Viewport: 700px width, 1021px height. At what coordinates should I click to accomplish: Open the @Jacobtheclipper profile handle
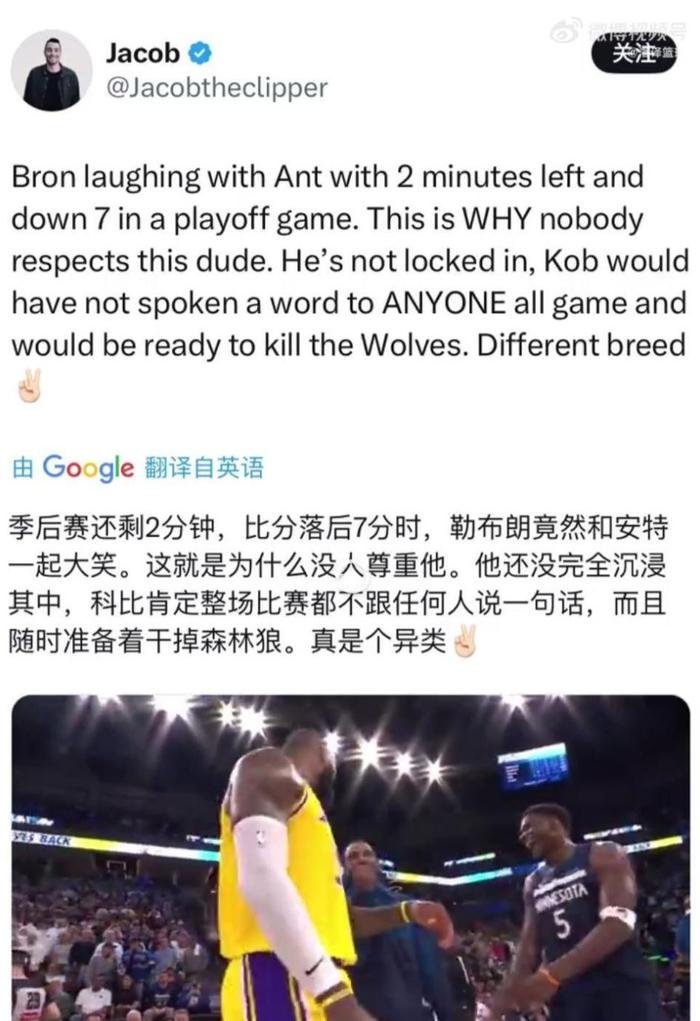(217, 87)
